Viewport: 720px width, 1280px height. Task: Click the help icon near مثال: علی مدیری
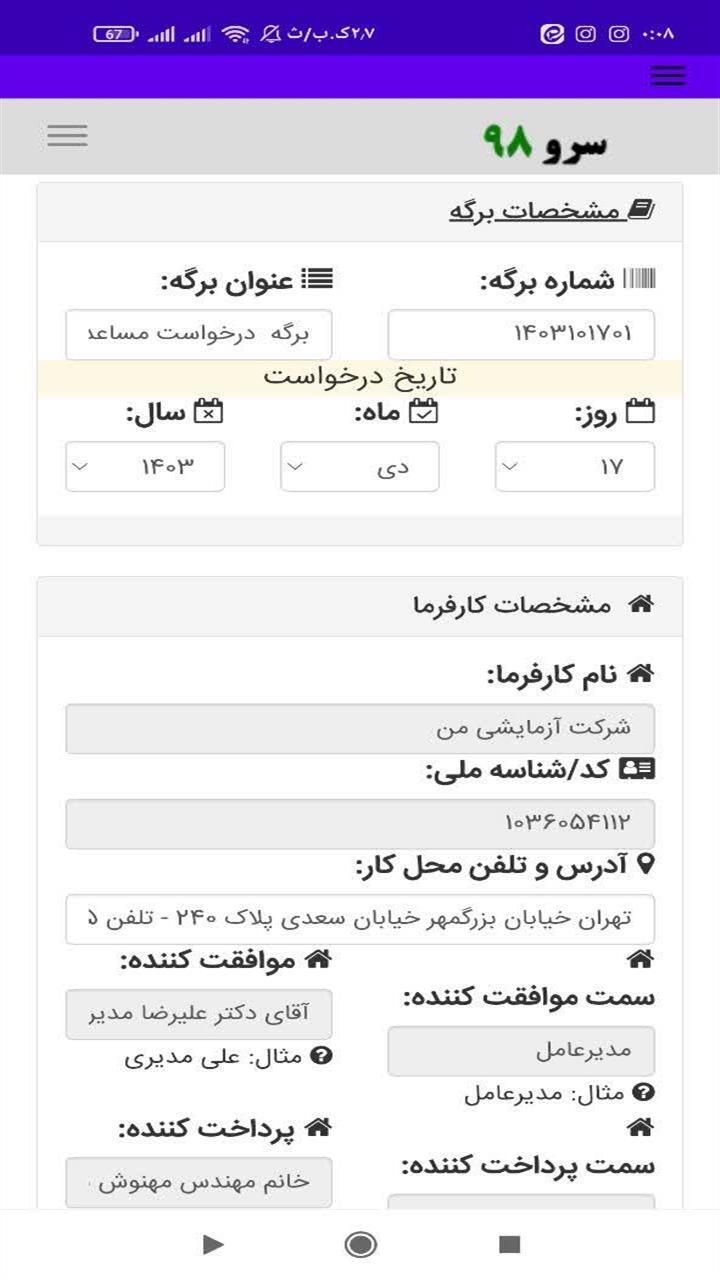[321, 1054]
